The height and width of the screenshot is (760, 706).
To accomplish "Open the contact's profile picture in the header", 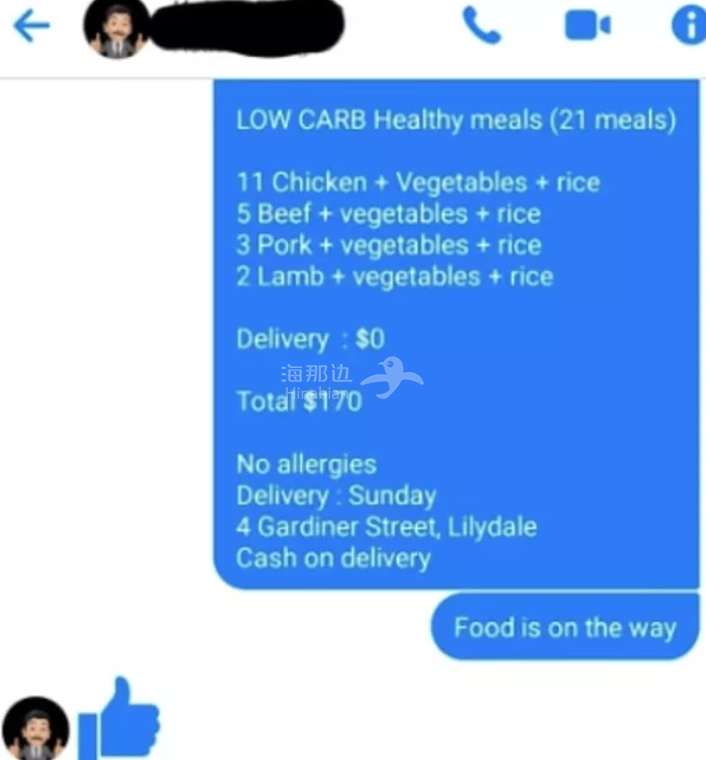I will 117,27.
